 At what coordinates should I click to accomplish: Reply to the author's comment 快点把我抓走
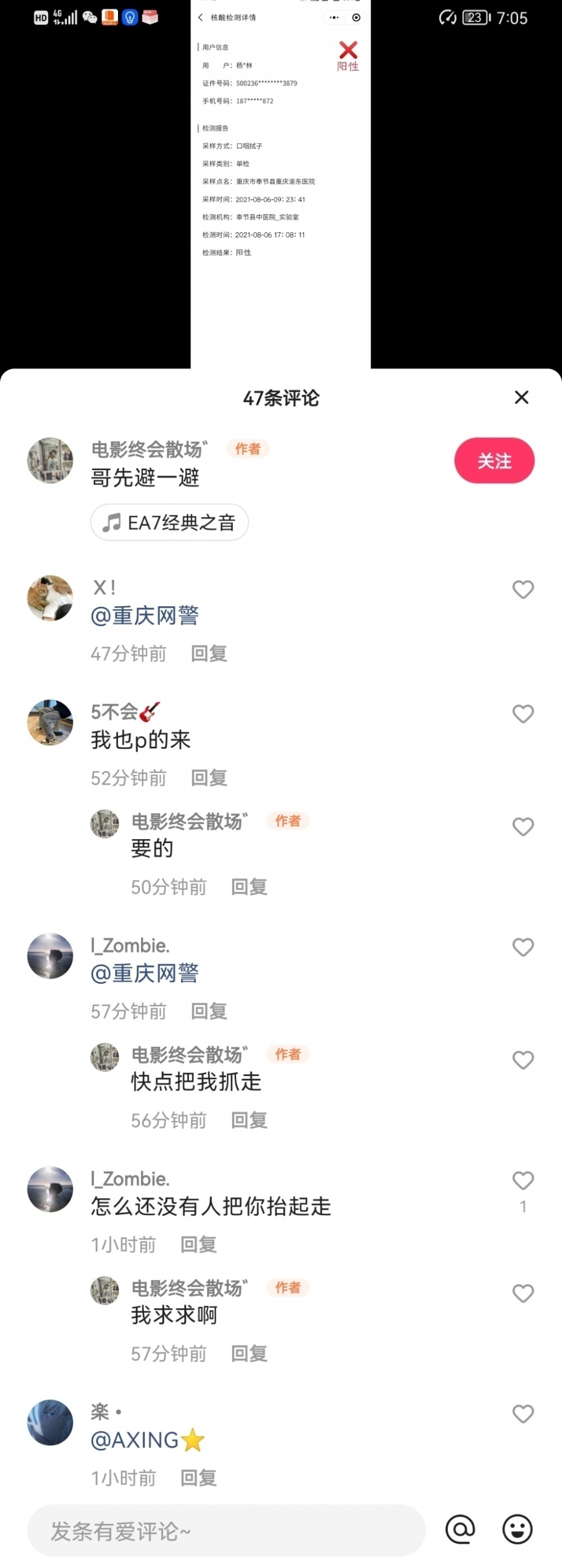249,1121
